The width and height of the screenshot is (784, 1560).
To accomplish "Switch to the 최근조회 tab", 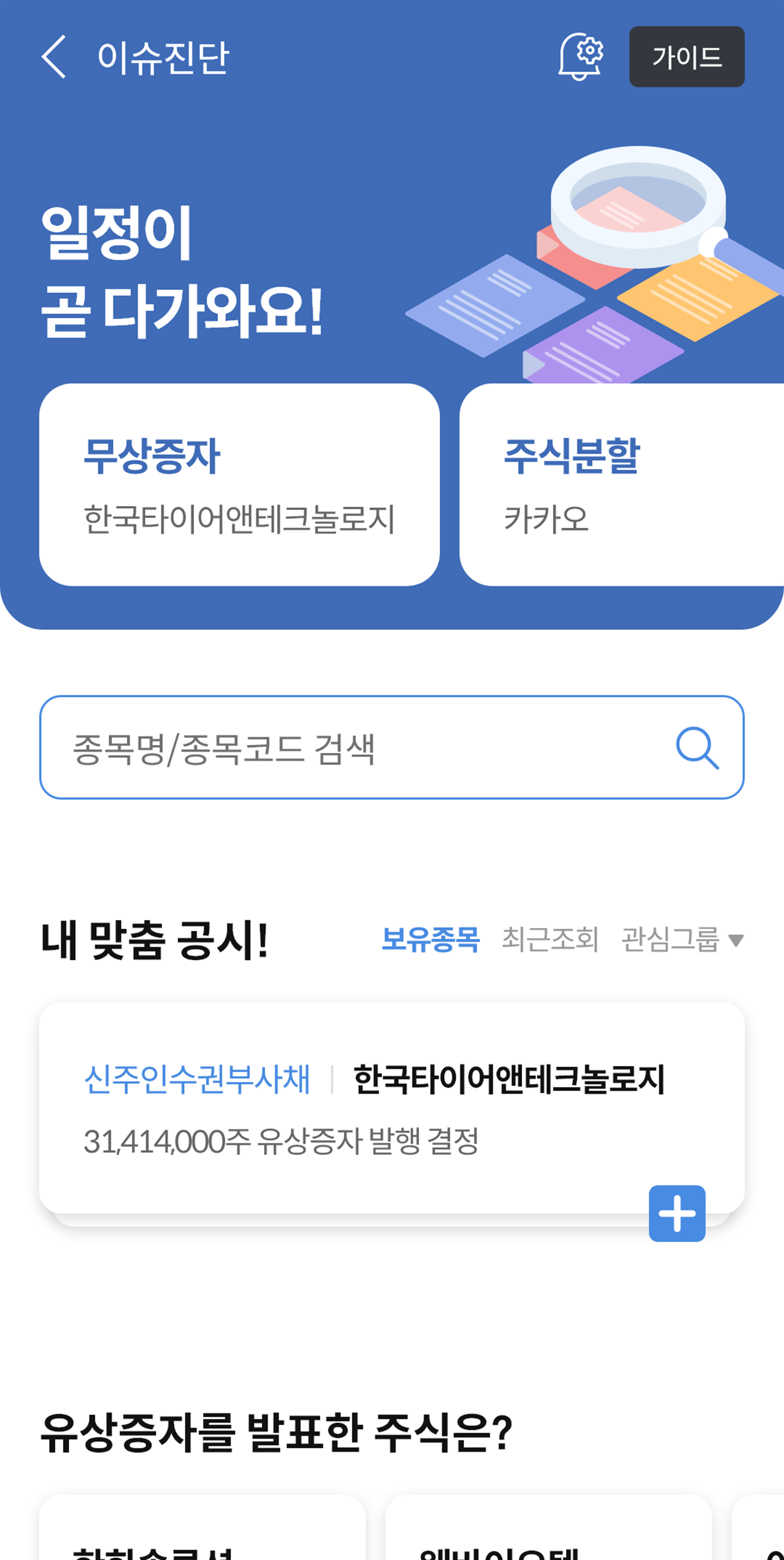I will tap(550, 939).
